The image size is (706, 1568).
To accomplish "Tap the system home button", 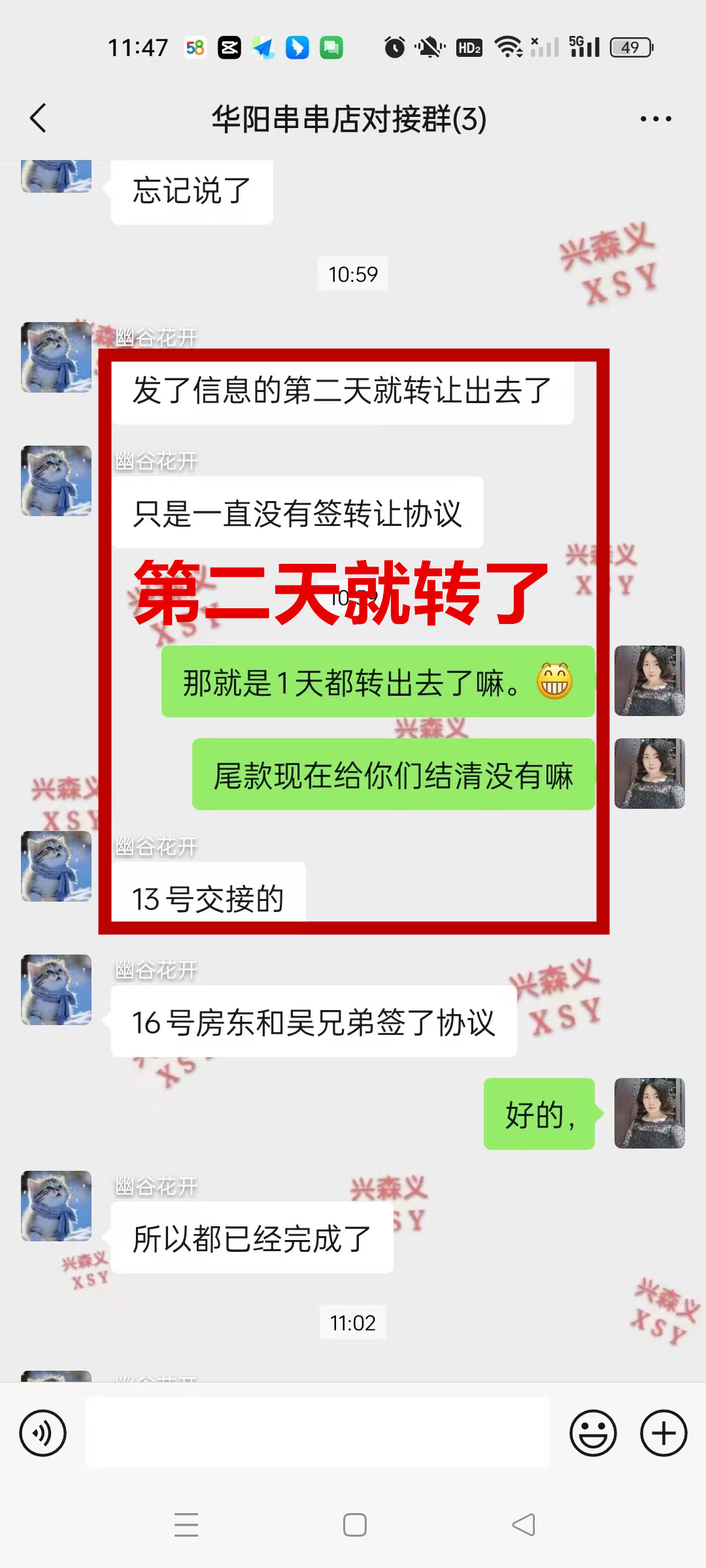I will pos(354,1525).
